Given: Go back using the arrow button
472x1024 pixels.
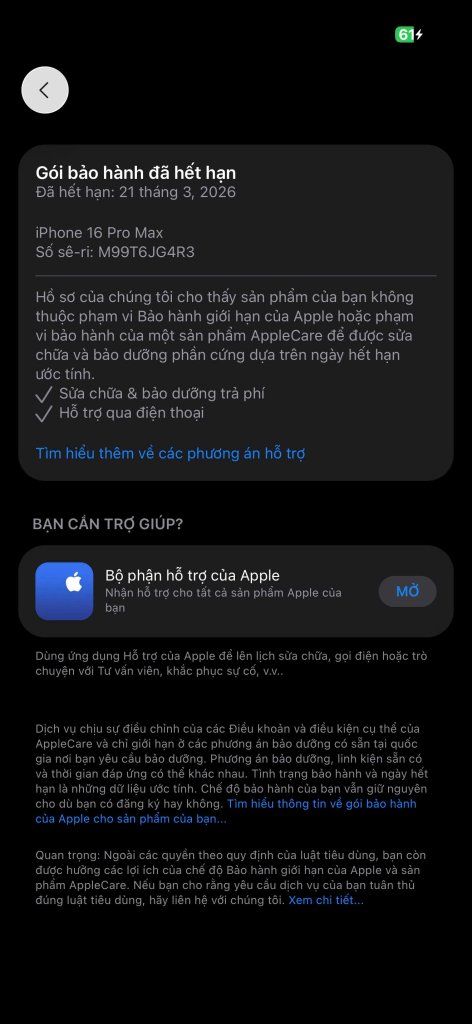Looking at the screenshot, I should [45, 90].
